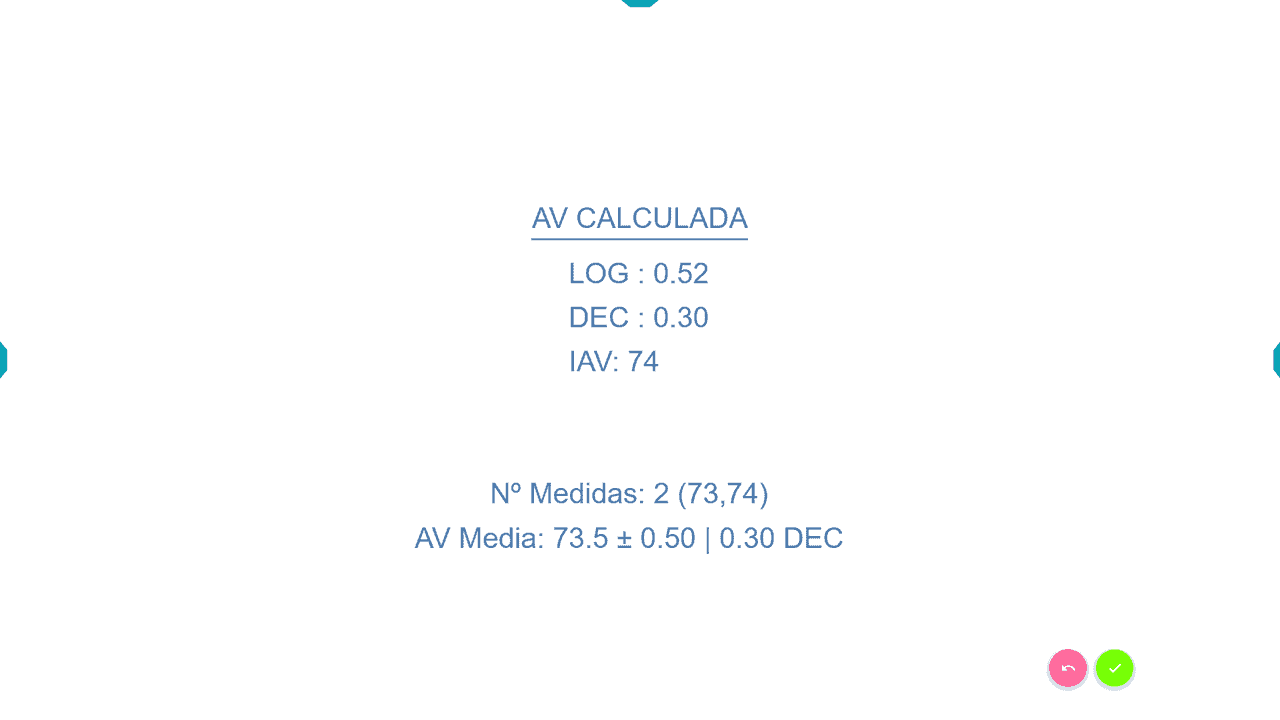Confirm result with green checkmark button
1280x720 pixels.
tap(1114, 668)
